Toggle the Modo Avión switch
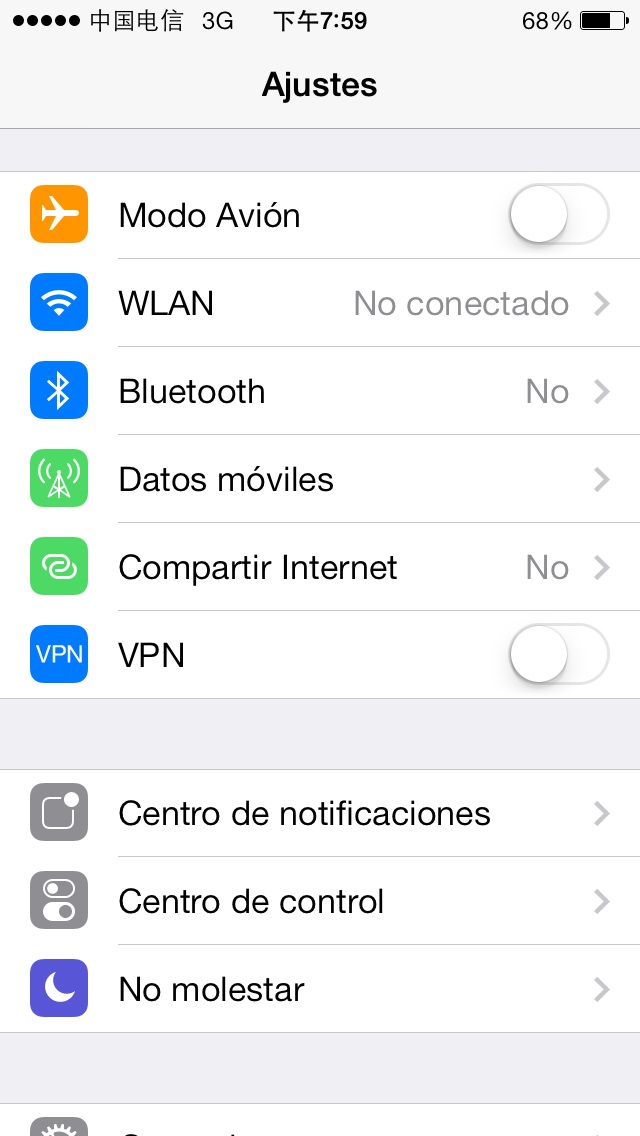The image size is (640, 1136). point(558,215)
